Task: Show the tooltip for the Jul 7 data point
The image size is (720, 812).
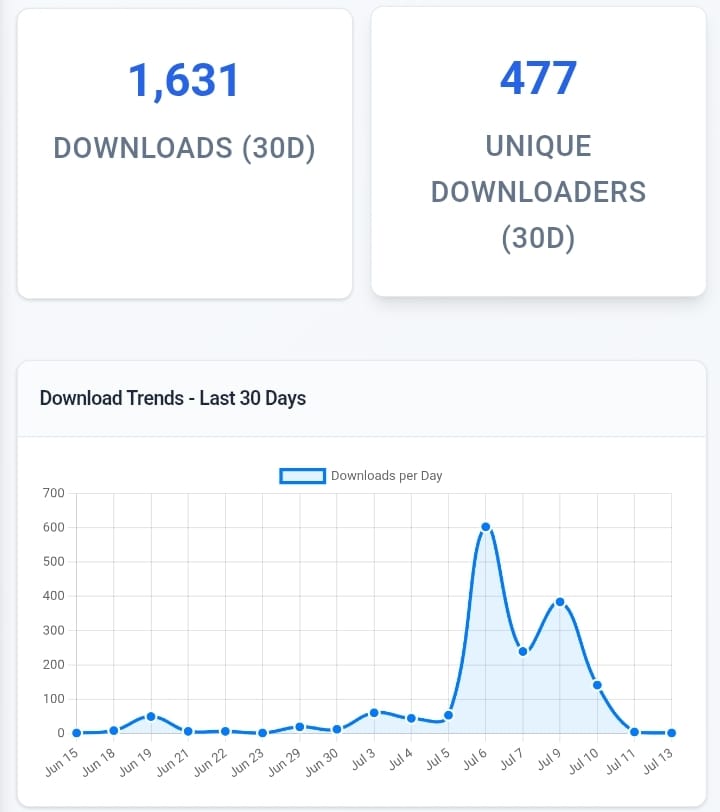Action: point(523,651)
